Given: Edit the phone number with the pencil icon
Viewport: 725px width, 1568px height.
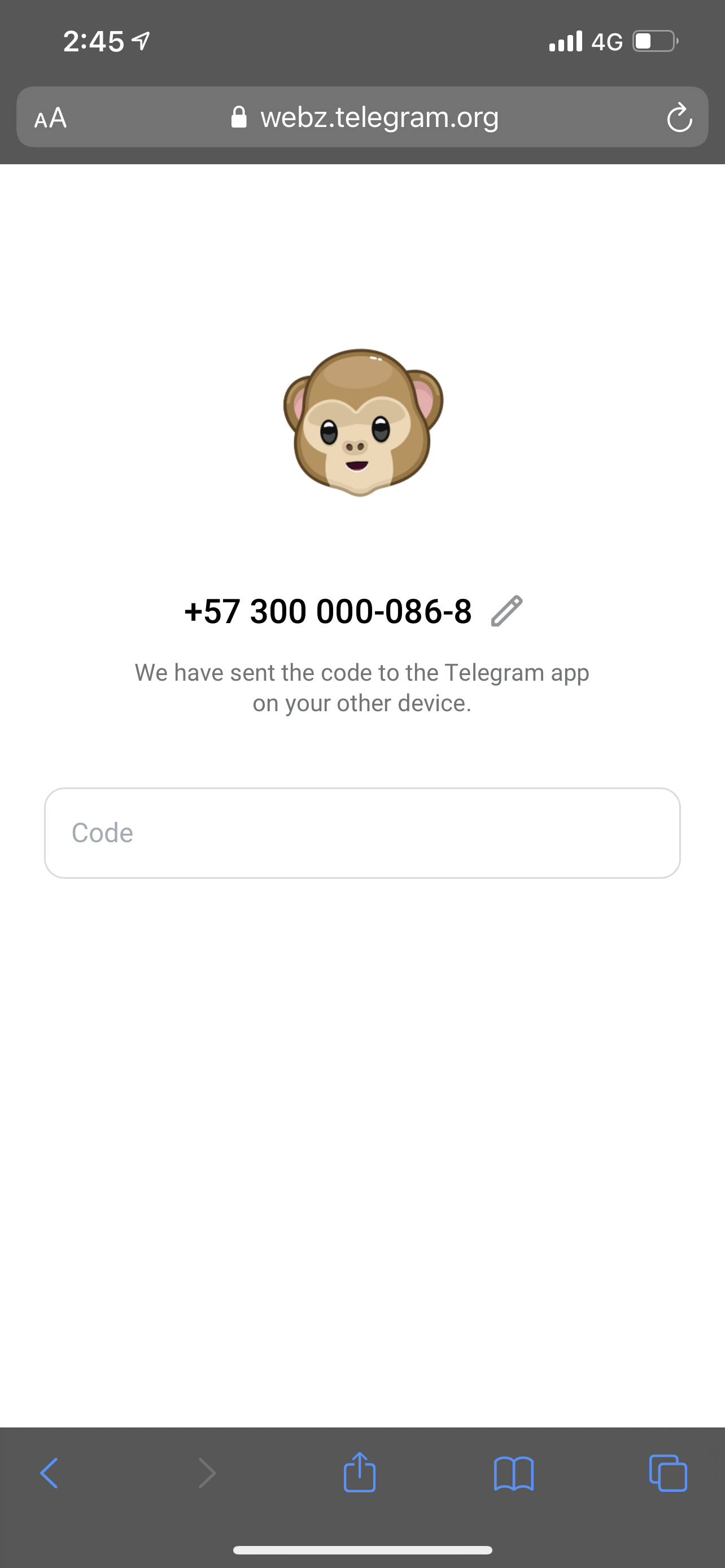Looking at the screenshot, I should click(x=506, y=611).
